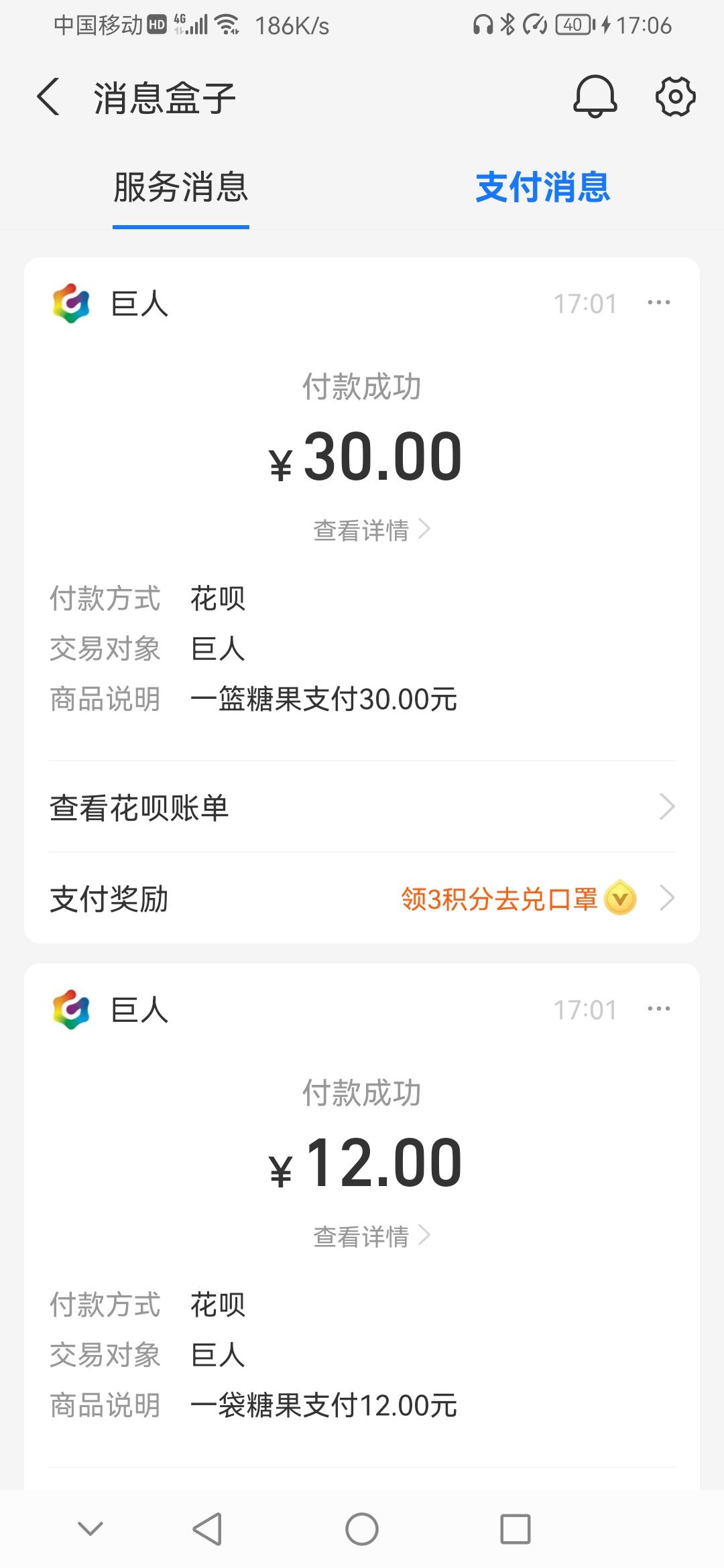Open more options on the ¥30.00 payment card
The height and width of the screenshot is (1568, 724).
[659, 303]
